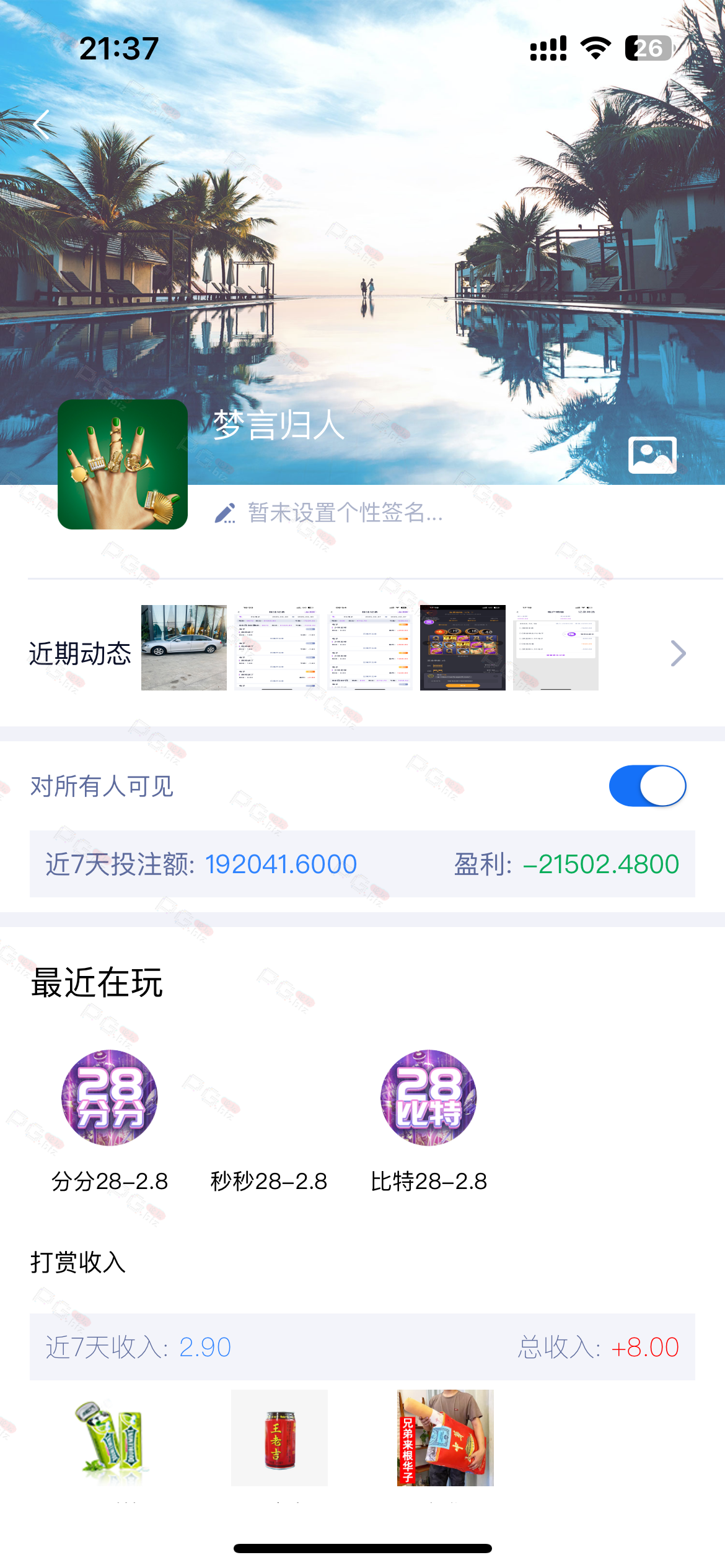Select the green chewing gum gift
This screenshot has width=725, height=1568.
pyautogui.click(x=113, y=1438)
